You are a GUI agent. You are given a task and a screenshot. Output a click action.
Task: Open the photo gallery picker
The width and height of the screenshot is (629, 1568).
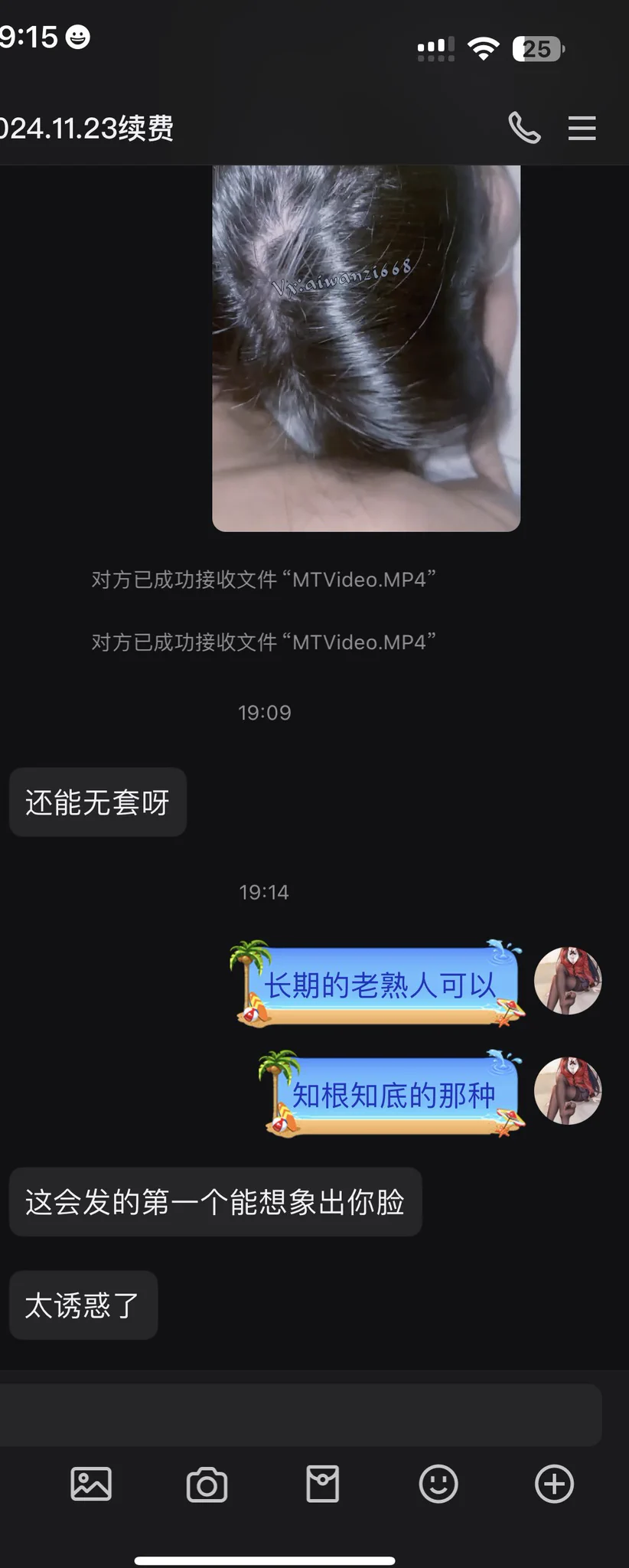click(x=91, y=1484)
